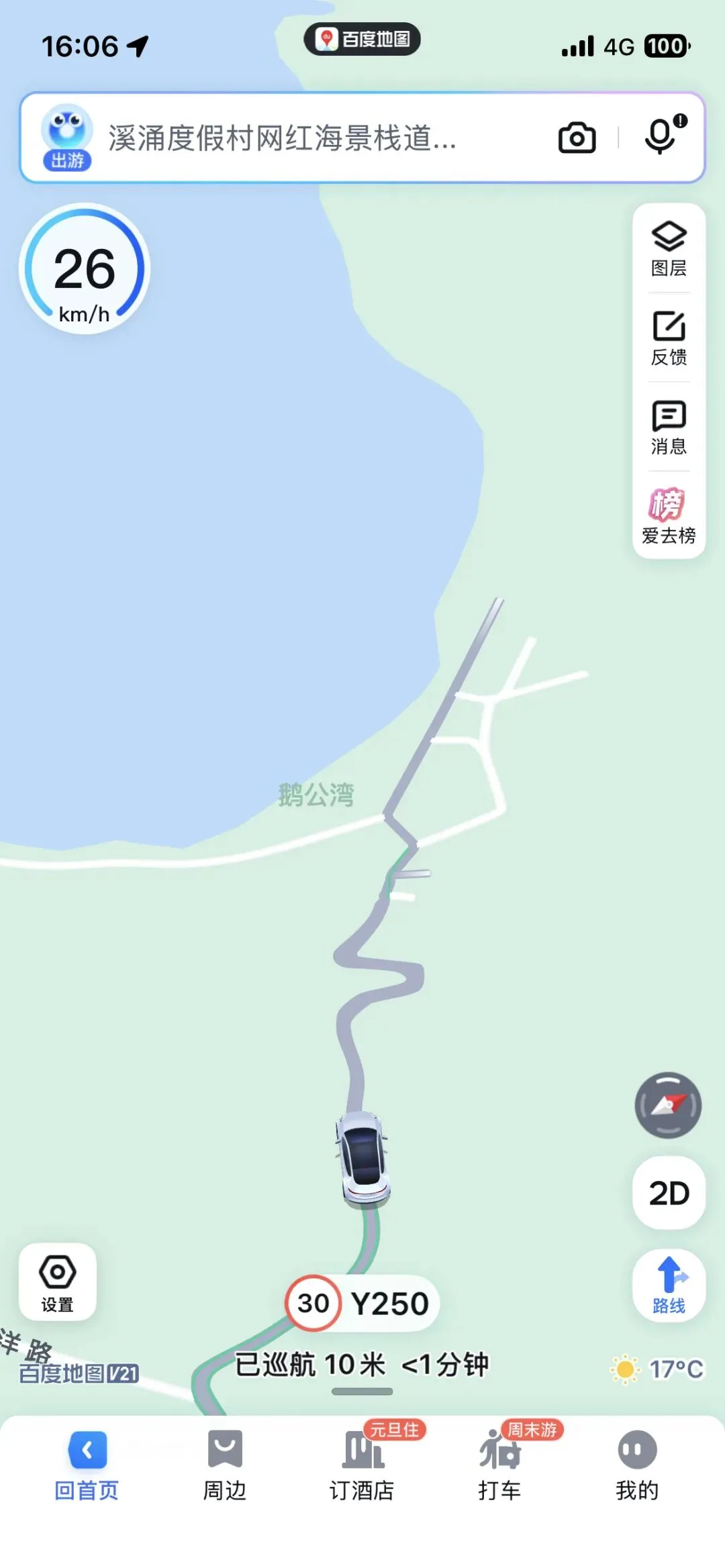
Task: Go back via 回首页
Action: pos(87,1465)
